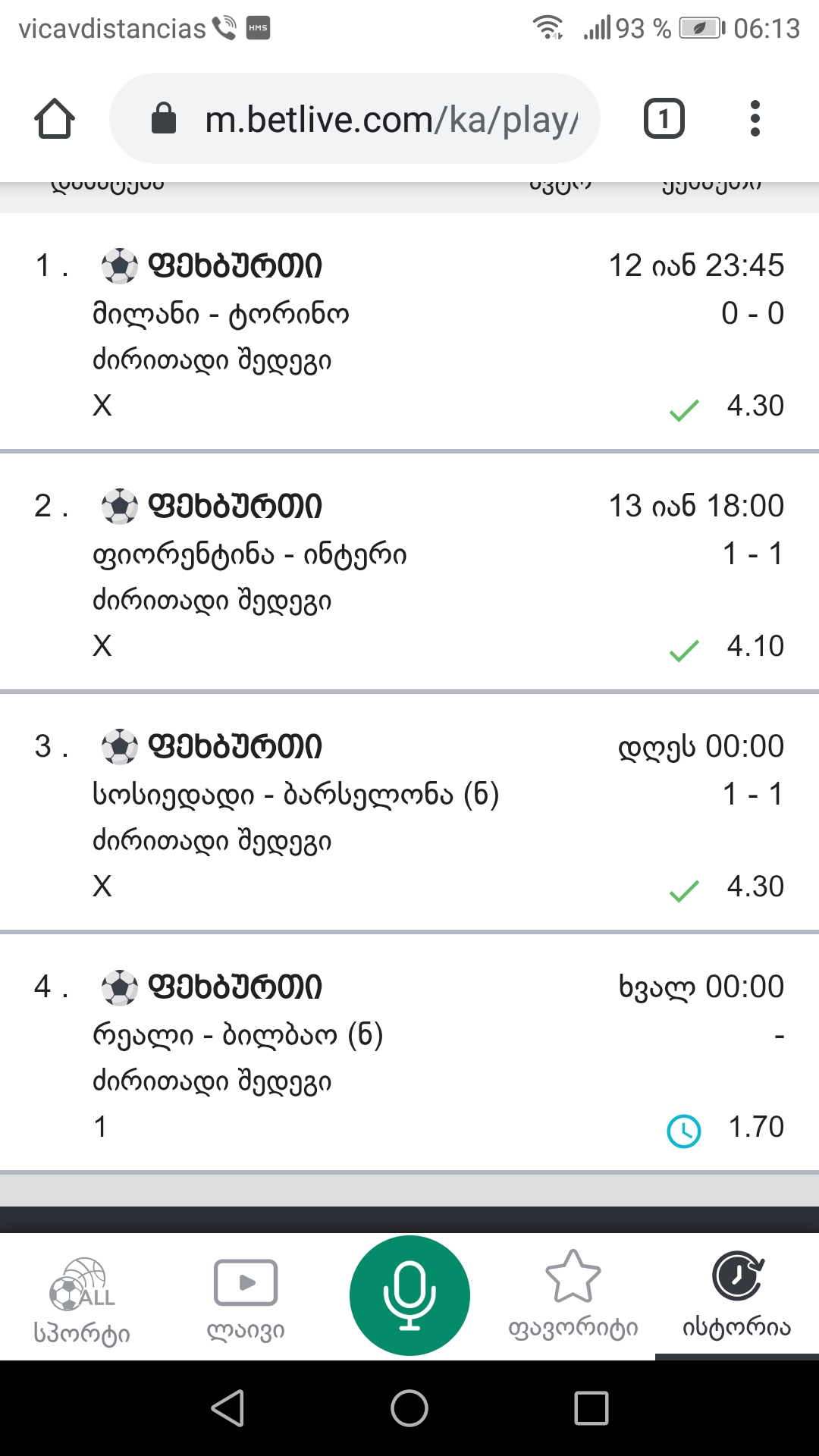Open the recent apps view

click(591, 1408)
